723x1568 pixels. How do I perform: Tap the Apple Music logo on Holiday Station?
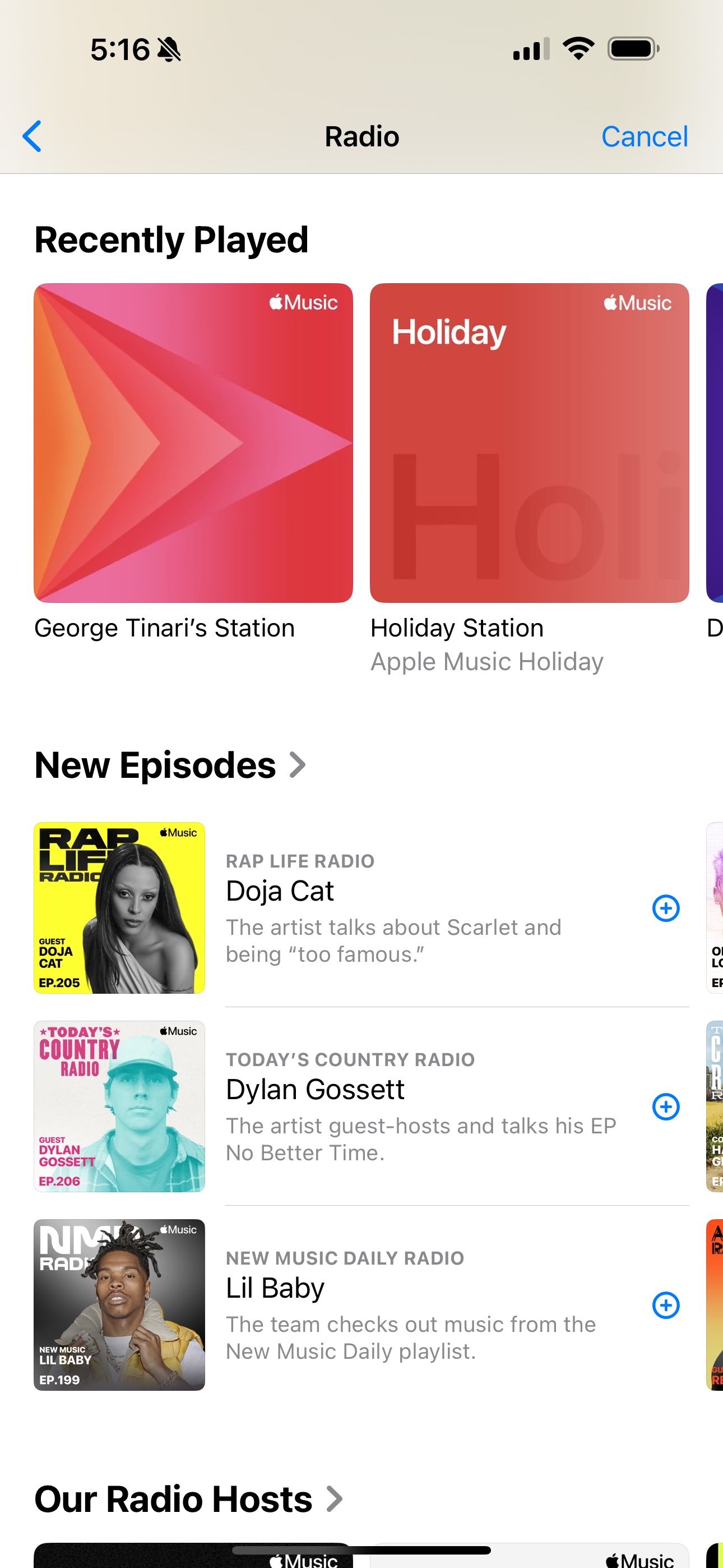(637, 302)
